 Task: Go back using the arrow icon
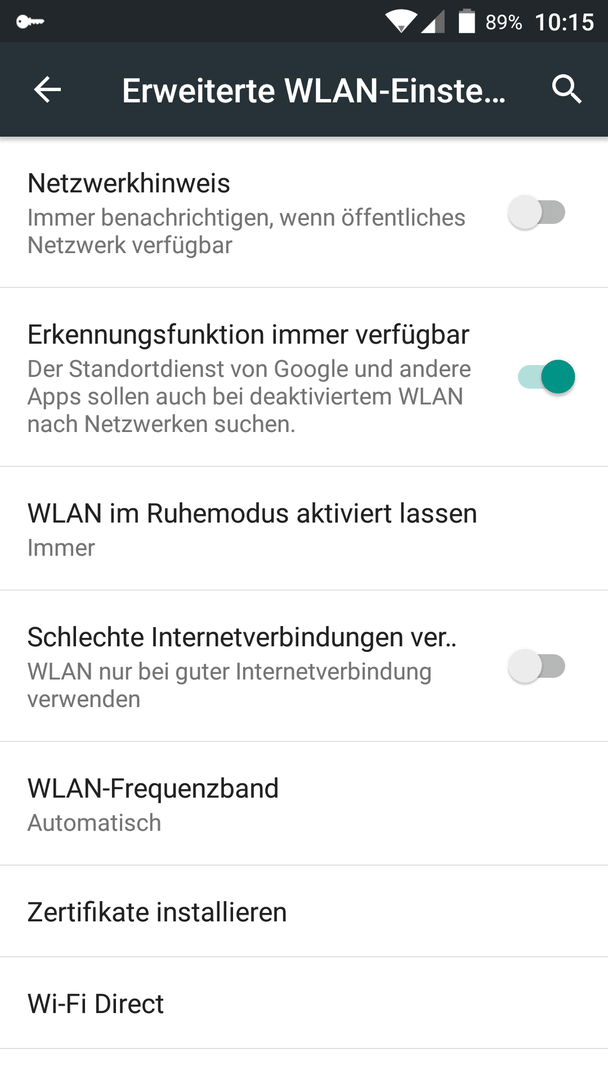[x=48, y=90]
